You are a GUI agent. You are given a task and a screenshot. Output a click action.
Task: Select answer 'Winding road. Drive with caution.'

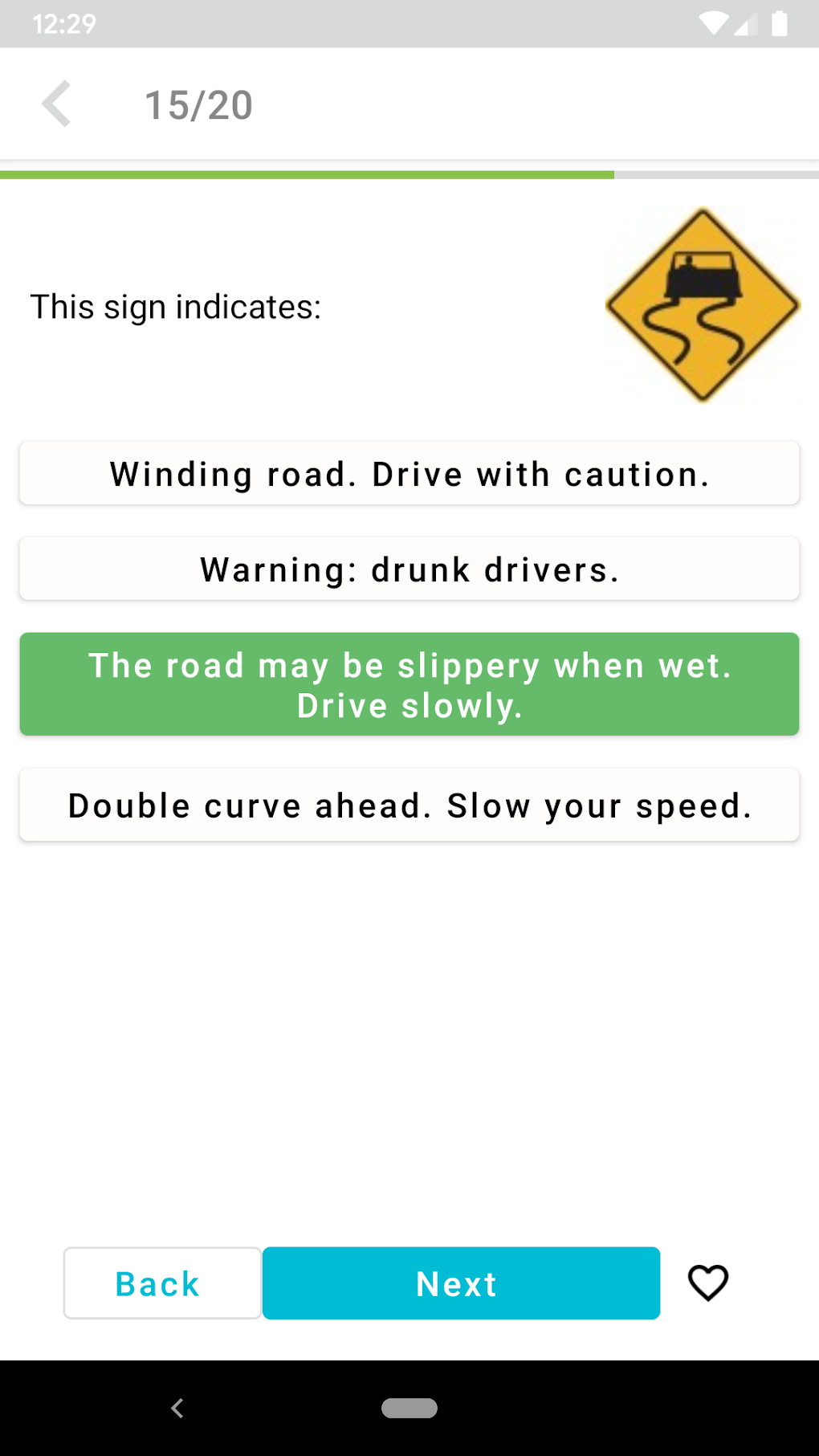[x=409, y=473]
